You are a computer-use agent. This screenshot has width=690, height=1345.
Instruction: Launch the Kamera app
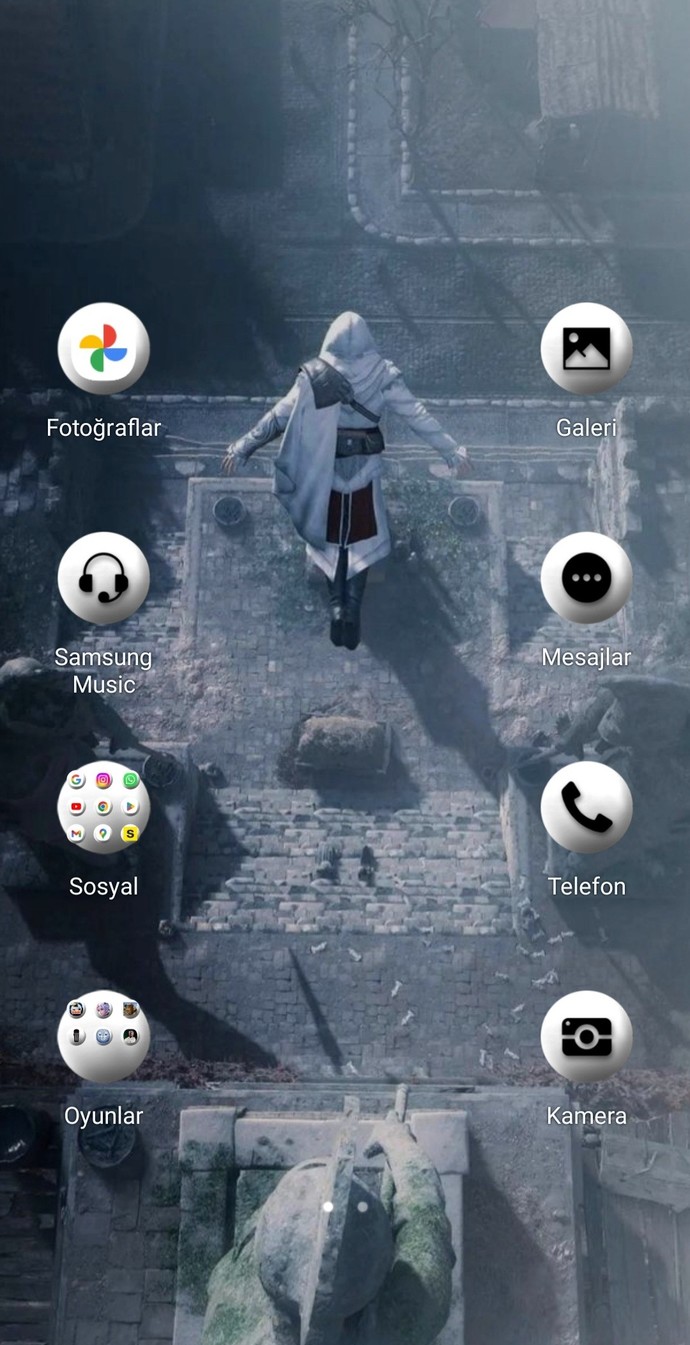(x=586, y=1036)
